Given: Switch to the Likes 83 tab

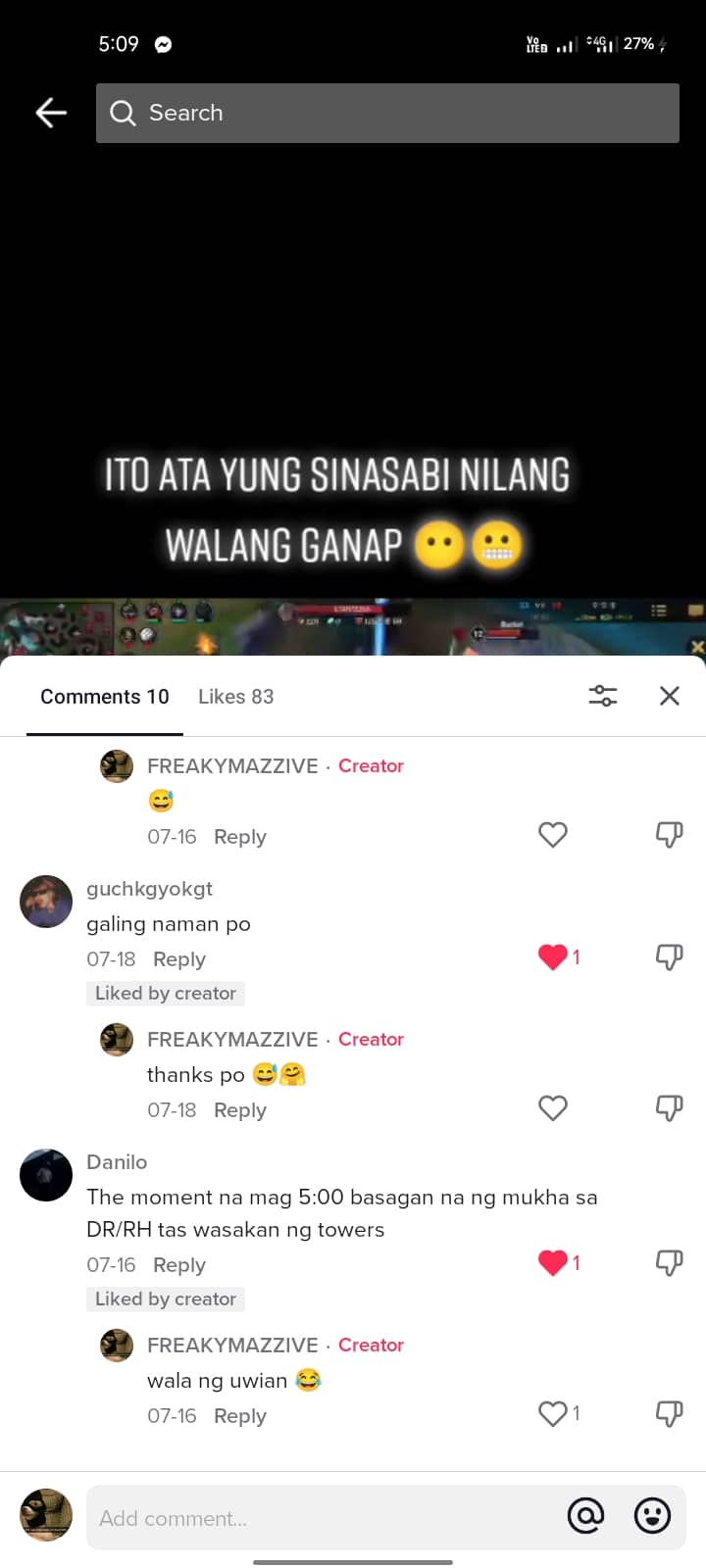Looking at the screenshot, I should pyautogui.click(x=235, y=697).
